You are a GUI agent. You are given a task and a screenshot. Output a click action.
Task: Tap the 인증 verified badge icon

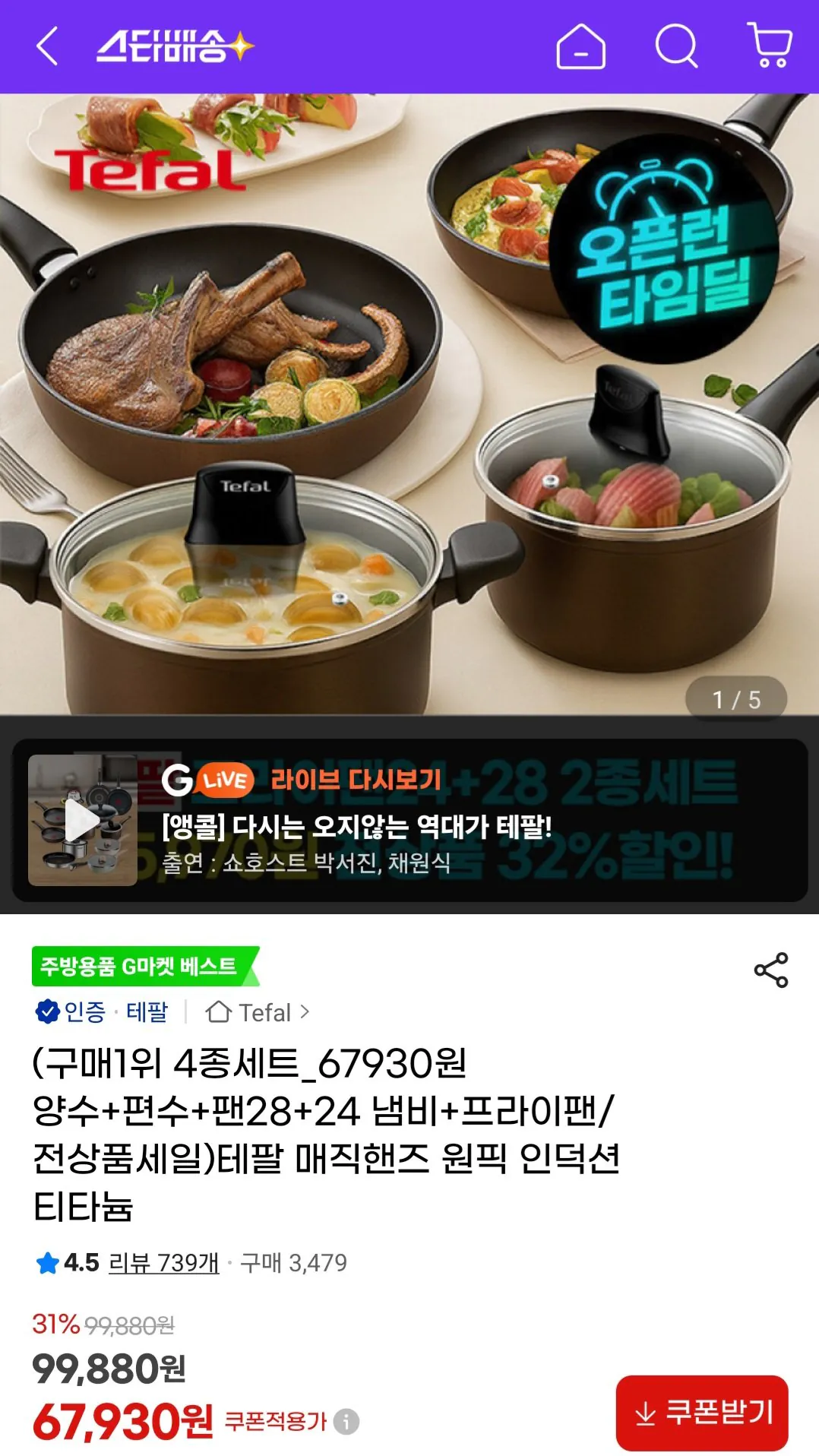point(46,1012)
